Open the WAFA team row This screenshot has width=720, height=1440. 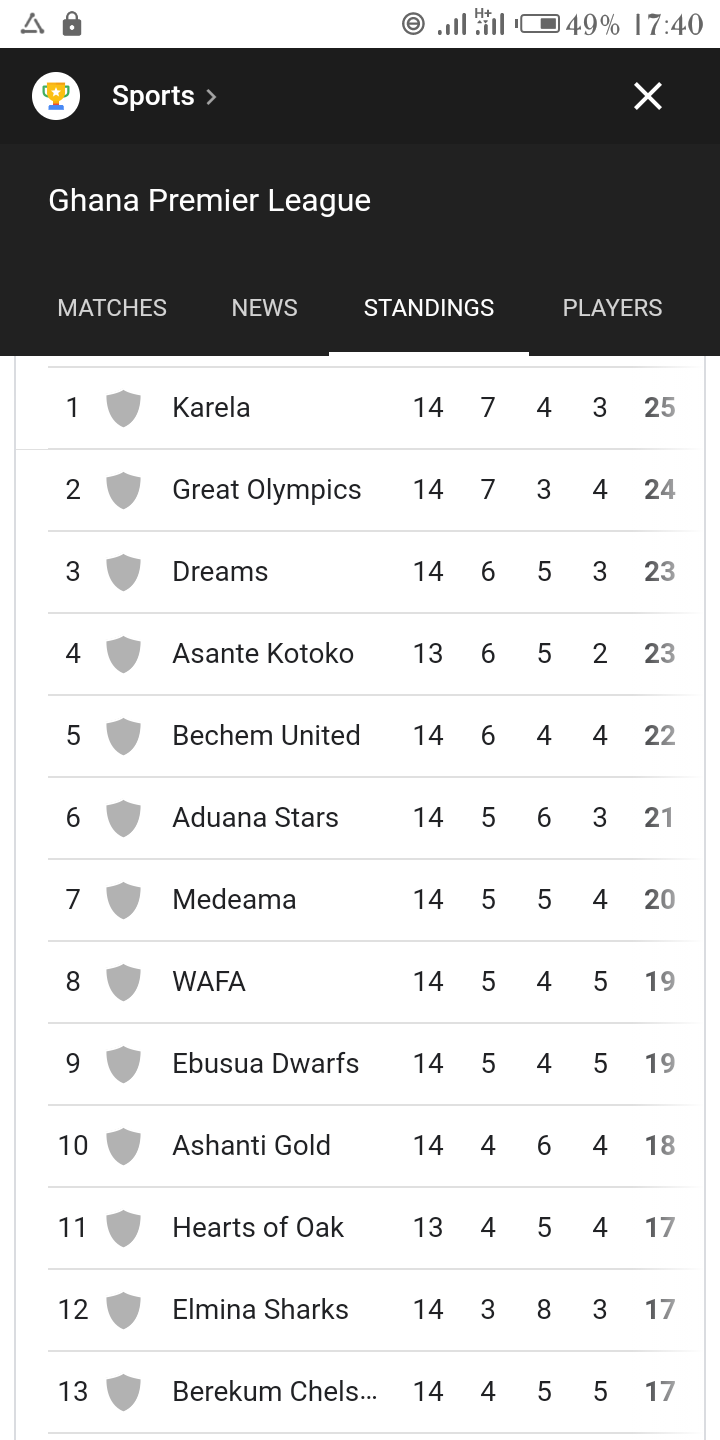point(374,982)
